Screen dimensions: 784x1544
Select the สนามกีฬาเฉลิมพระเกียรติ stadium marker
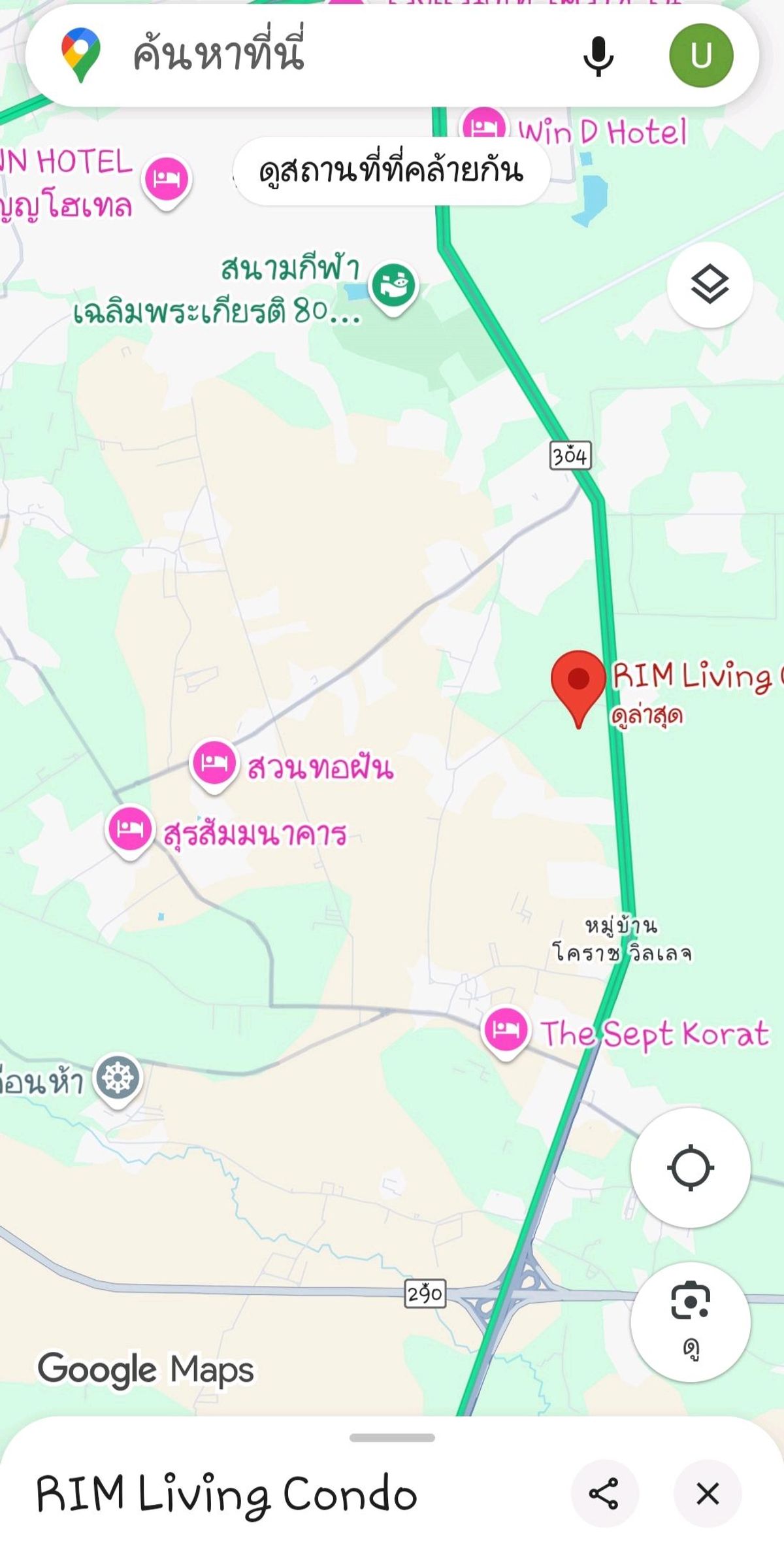pyautogui.click(x=393, y=288)
